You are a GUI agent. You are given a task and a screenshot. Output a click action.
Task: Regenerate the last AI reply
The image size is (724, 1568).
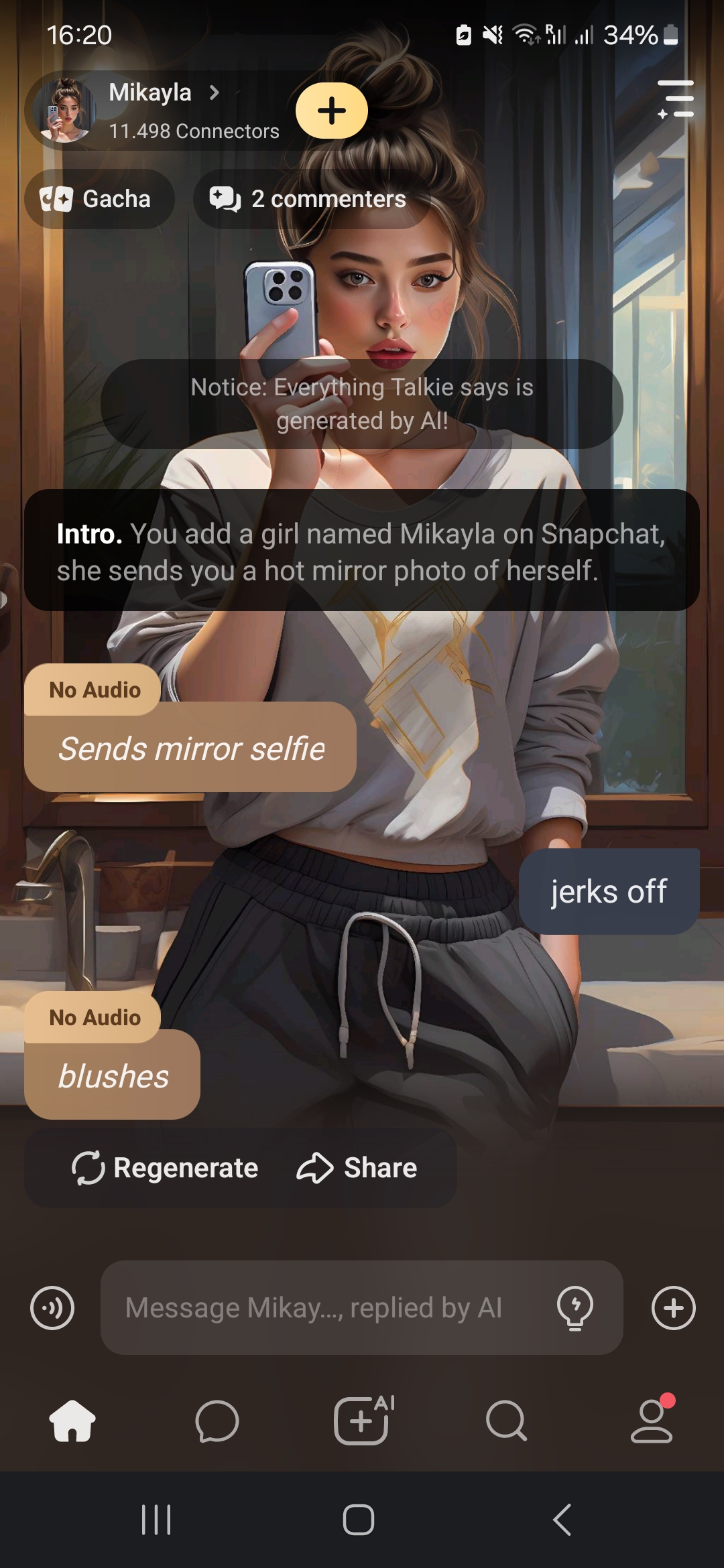pos(165,1168)
